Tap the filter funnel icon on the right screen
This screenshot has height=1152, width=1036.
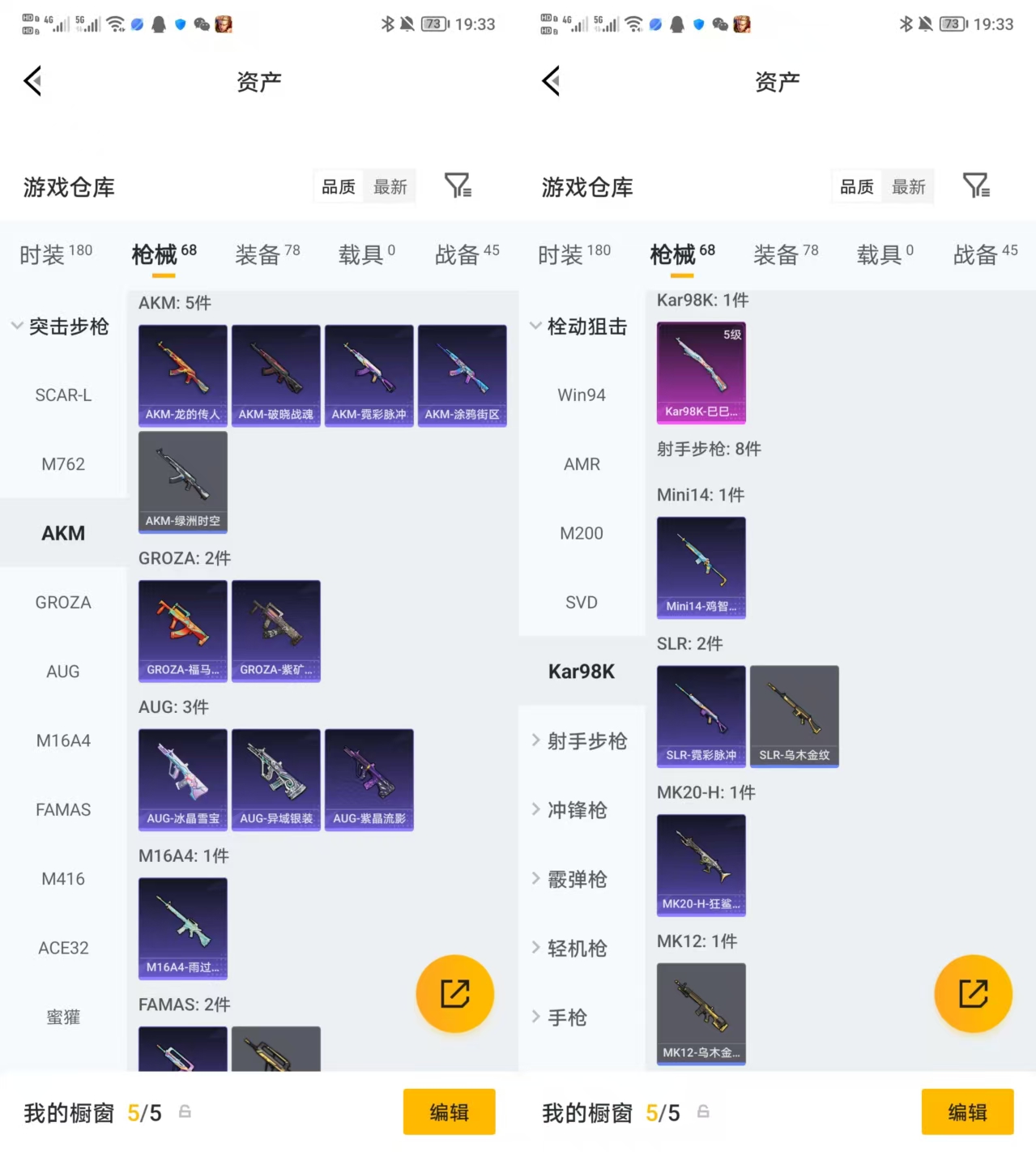coord(976,186)
